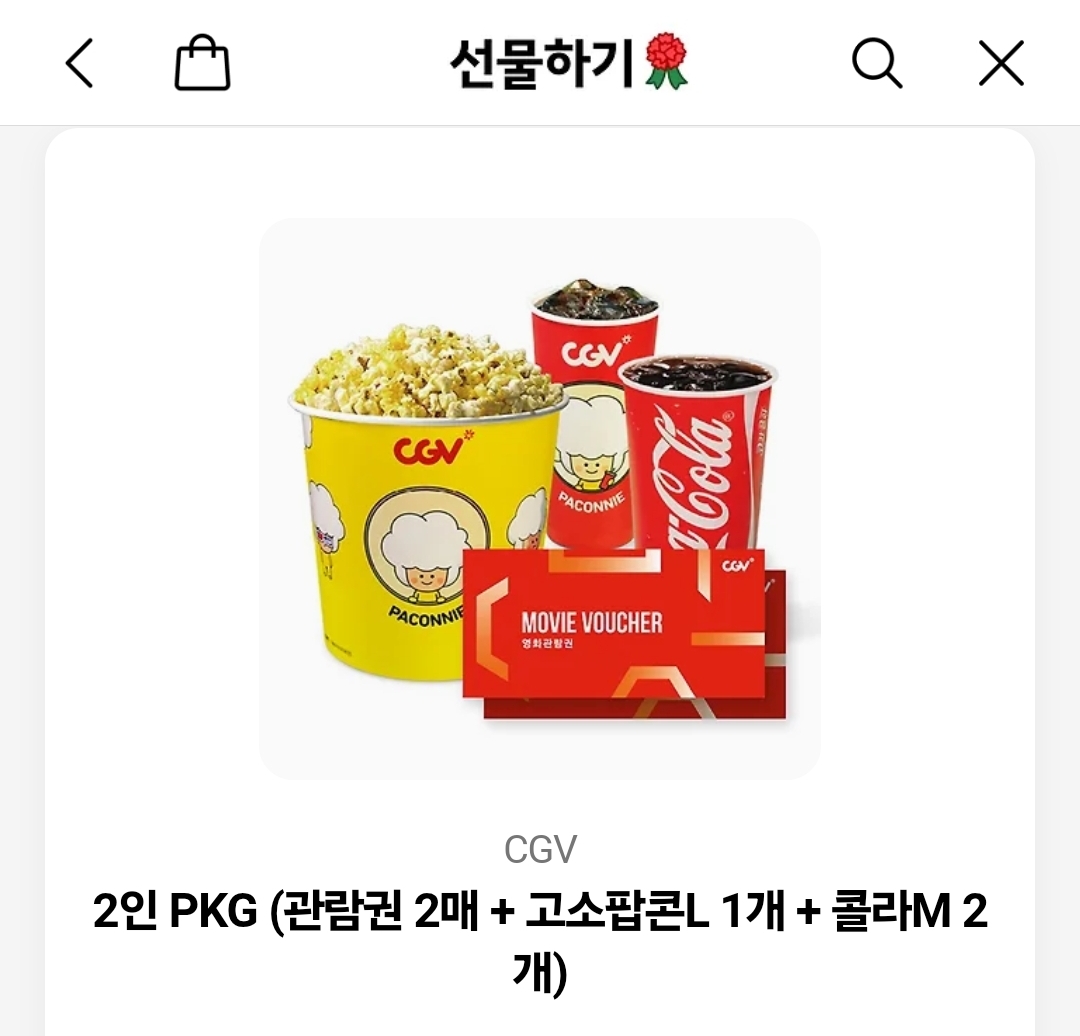The width and height of the screenshot is (1080, 1036).
Task: Open search with the magnifier icon
Action: point(877,64)
